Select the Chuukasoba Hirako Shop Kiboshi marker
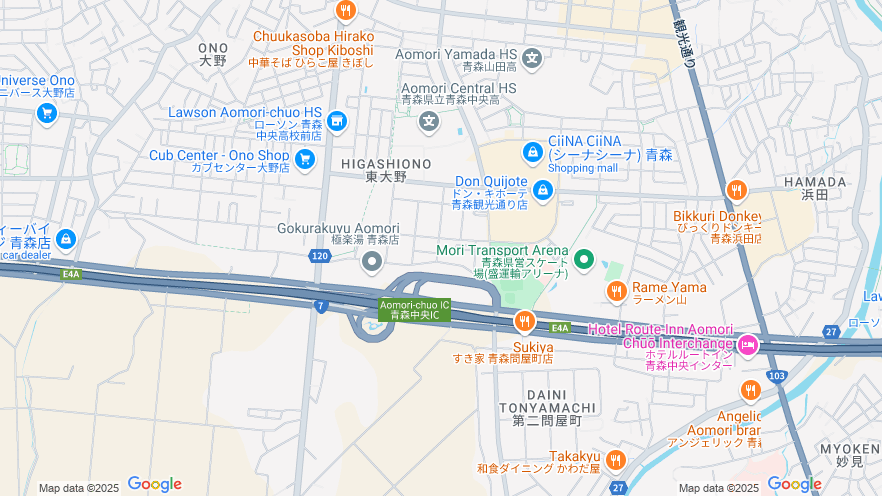882x496 pixels. 346,11
